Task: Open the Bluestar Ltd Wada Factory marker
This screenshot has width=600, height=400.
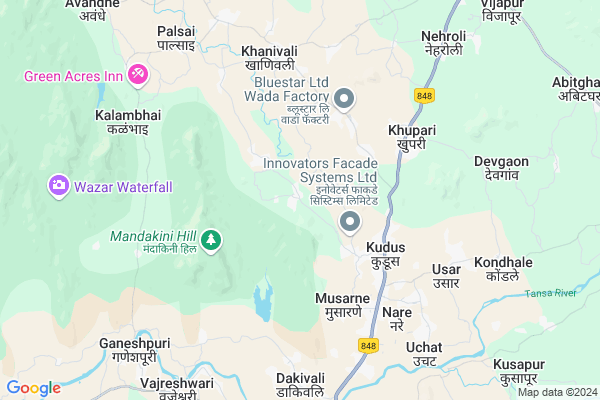Action: tap(345, 98)
